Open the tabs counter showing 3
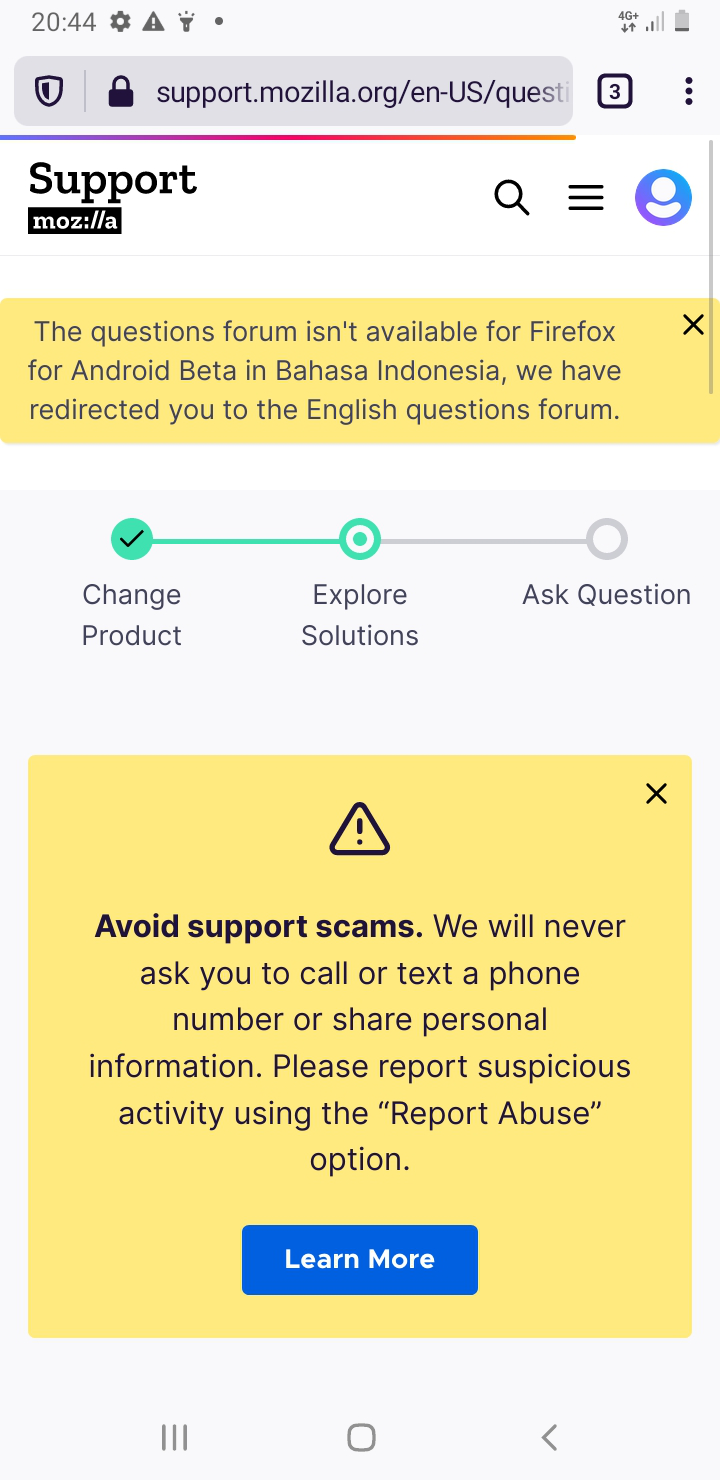Viewport: 720px width, 1480px height. click(x=614, y=92)
